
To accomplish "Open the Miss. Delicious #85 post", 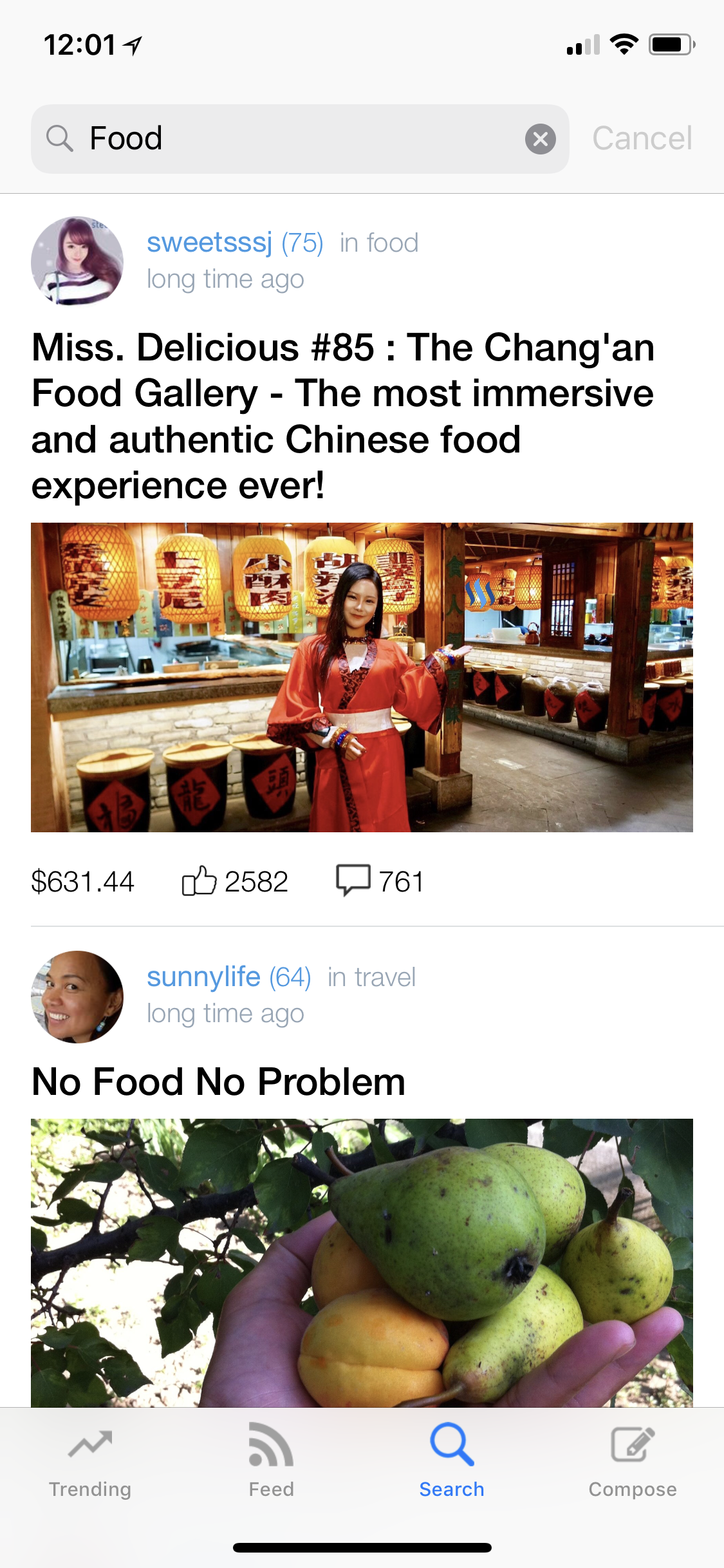I will pyautogui.click(x=342, y=416).
